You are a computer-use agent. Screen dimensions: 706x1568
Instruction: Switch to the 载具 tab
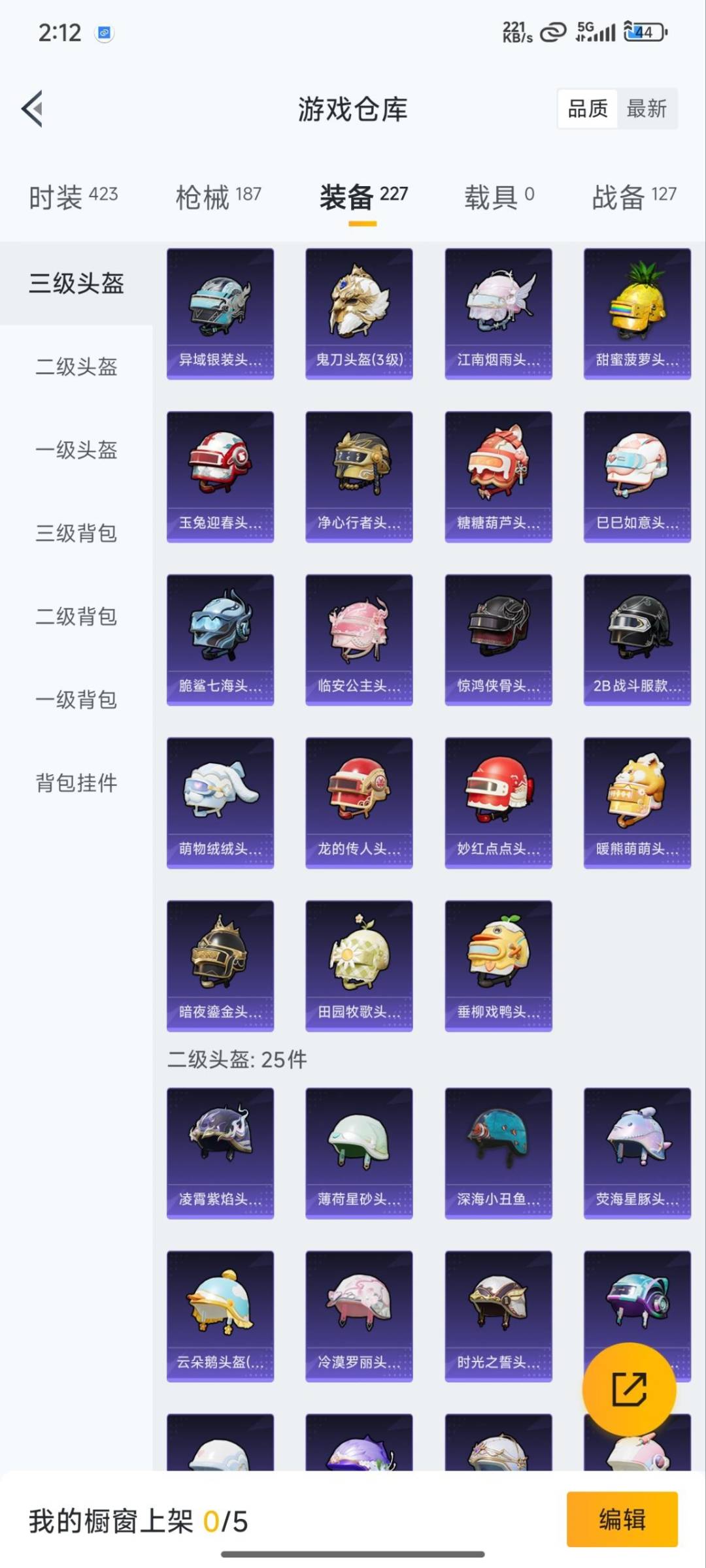pyautogui.click(x=499, y=196)
